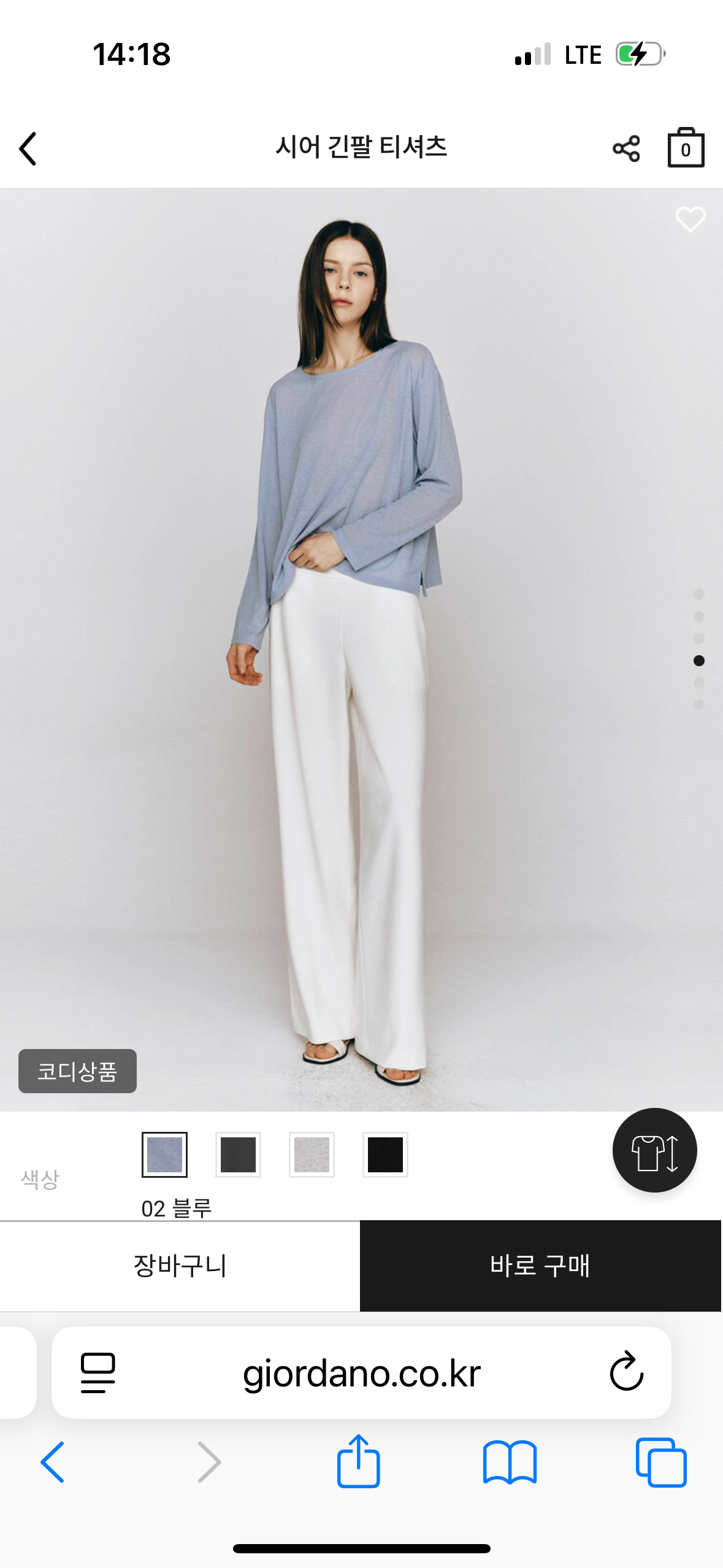Select the first carousel indicator dot

click(x=700, y=593)
